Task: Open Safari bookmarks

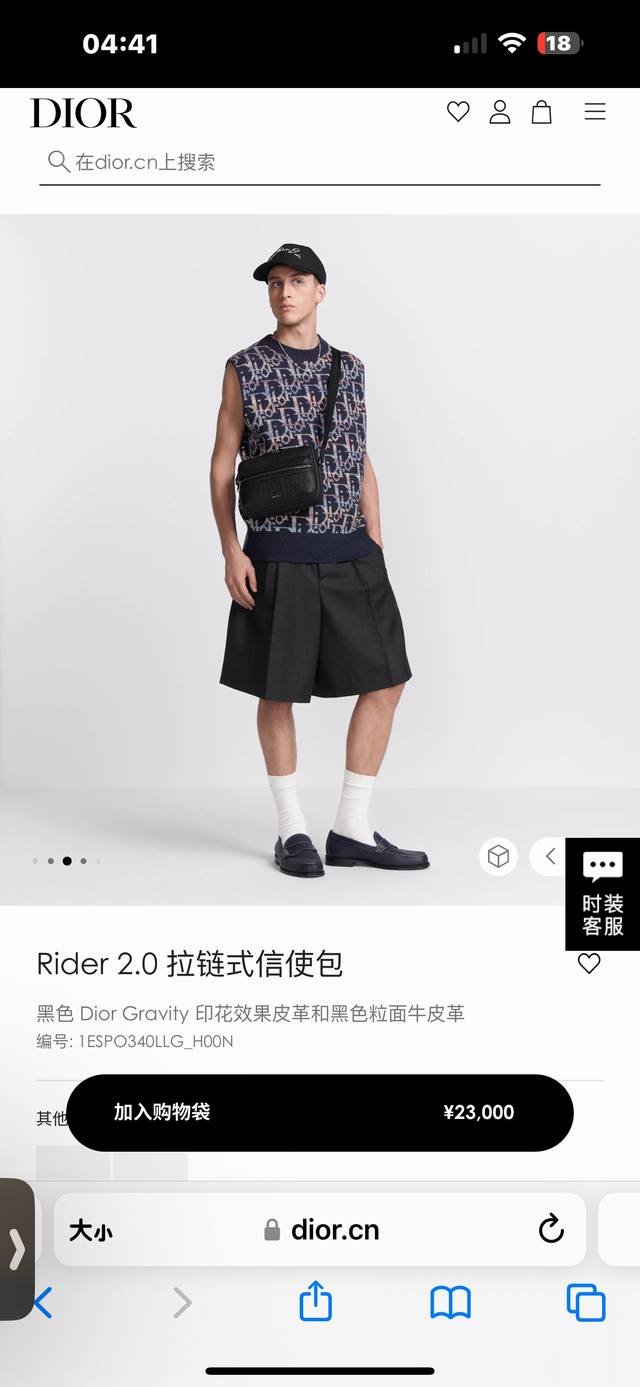Action: click(450, 1302)
